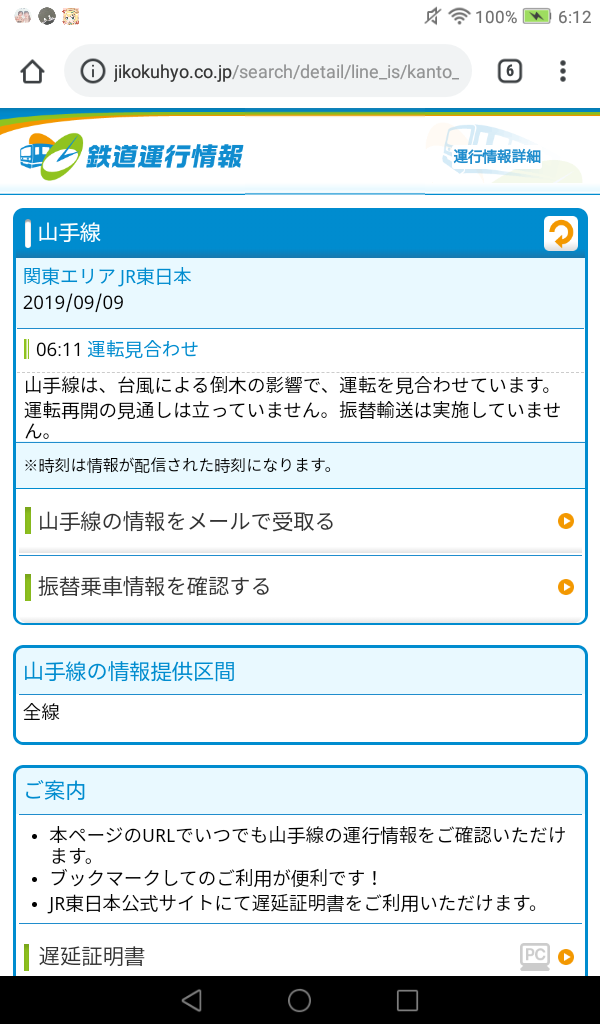Tap the 鉄道運行情報 site logo
Viewport: 600px width, 1024px height.
tap(130, 156)
